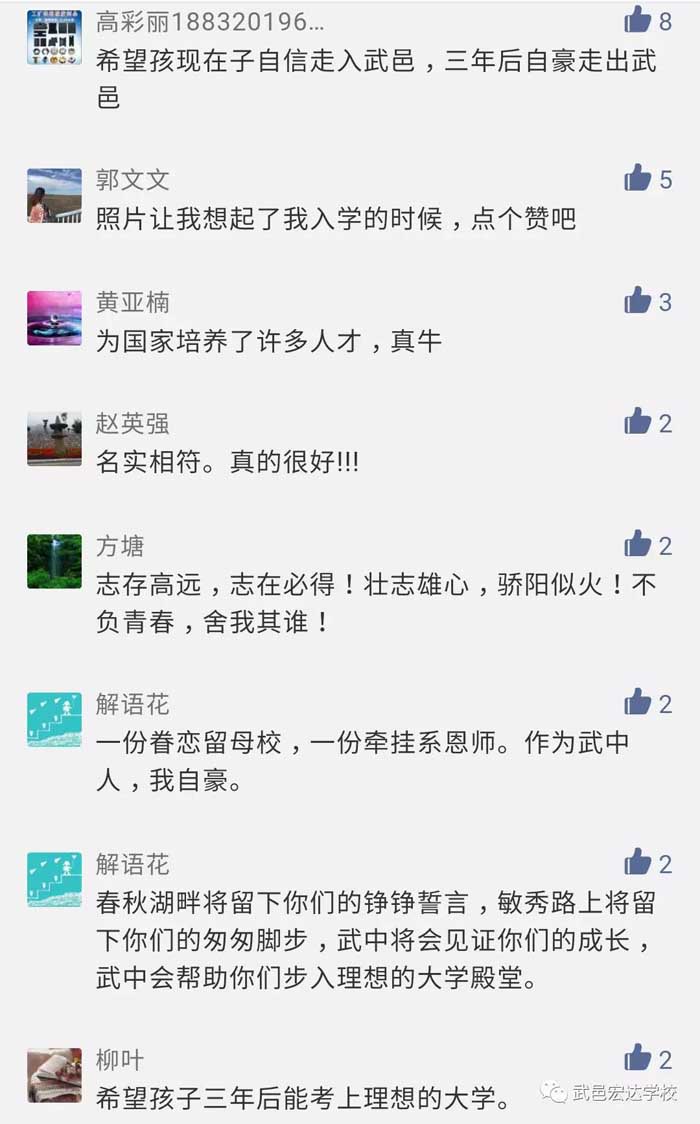Tap the thumbs-up on 黄亚楠's comment
This screenshot has height=1124, width=700.
[x=638, y=300]
